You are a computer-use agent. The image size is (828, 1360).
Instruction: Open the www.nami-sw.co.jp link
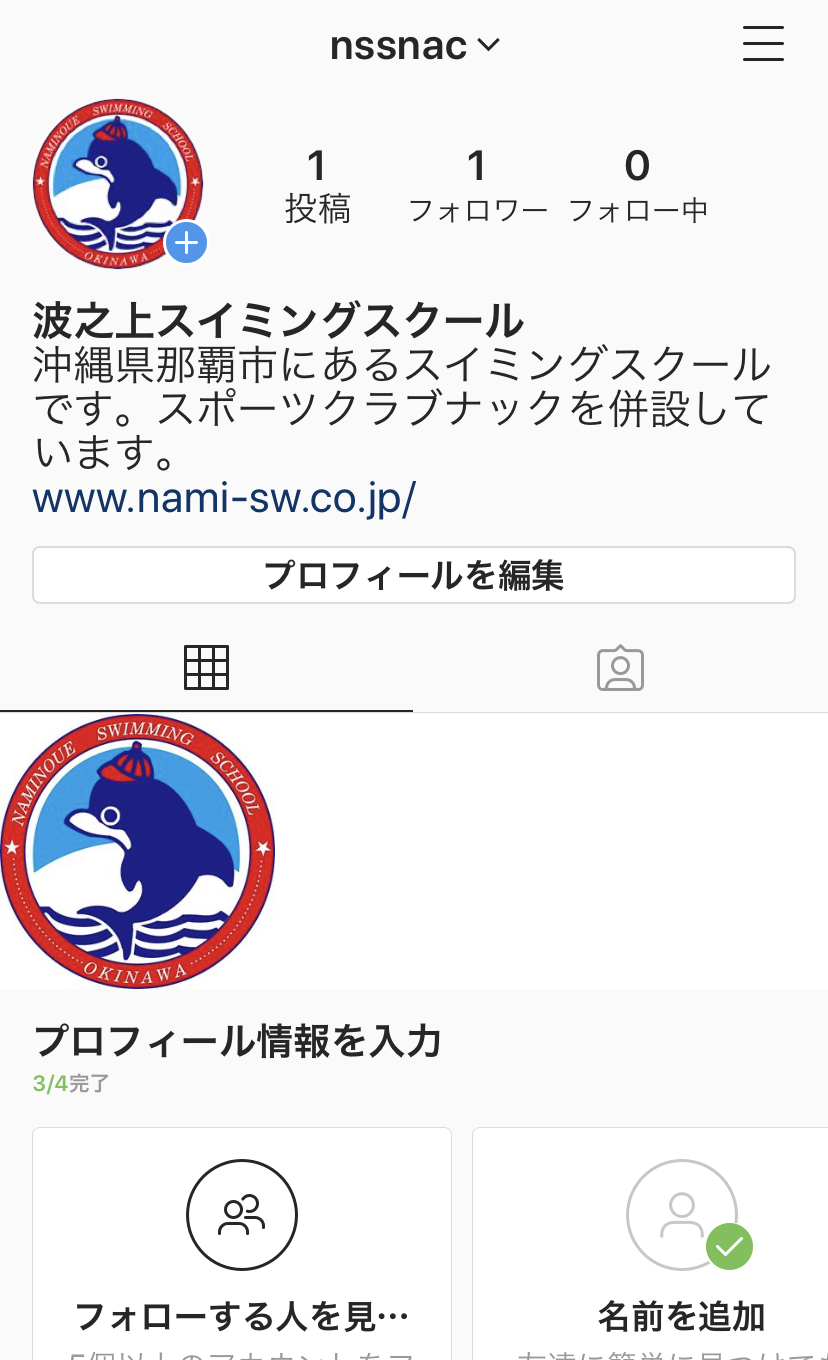(x=224, y=498)
